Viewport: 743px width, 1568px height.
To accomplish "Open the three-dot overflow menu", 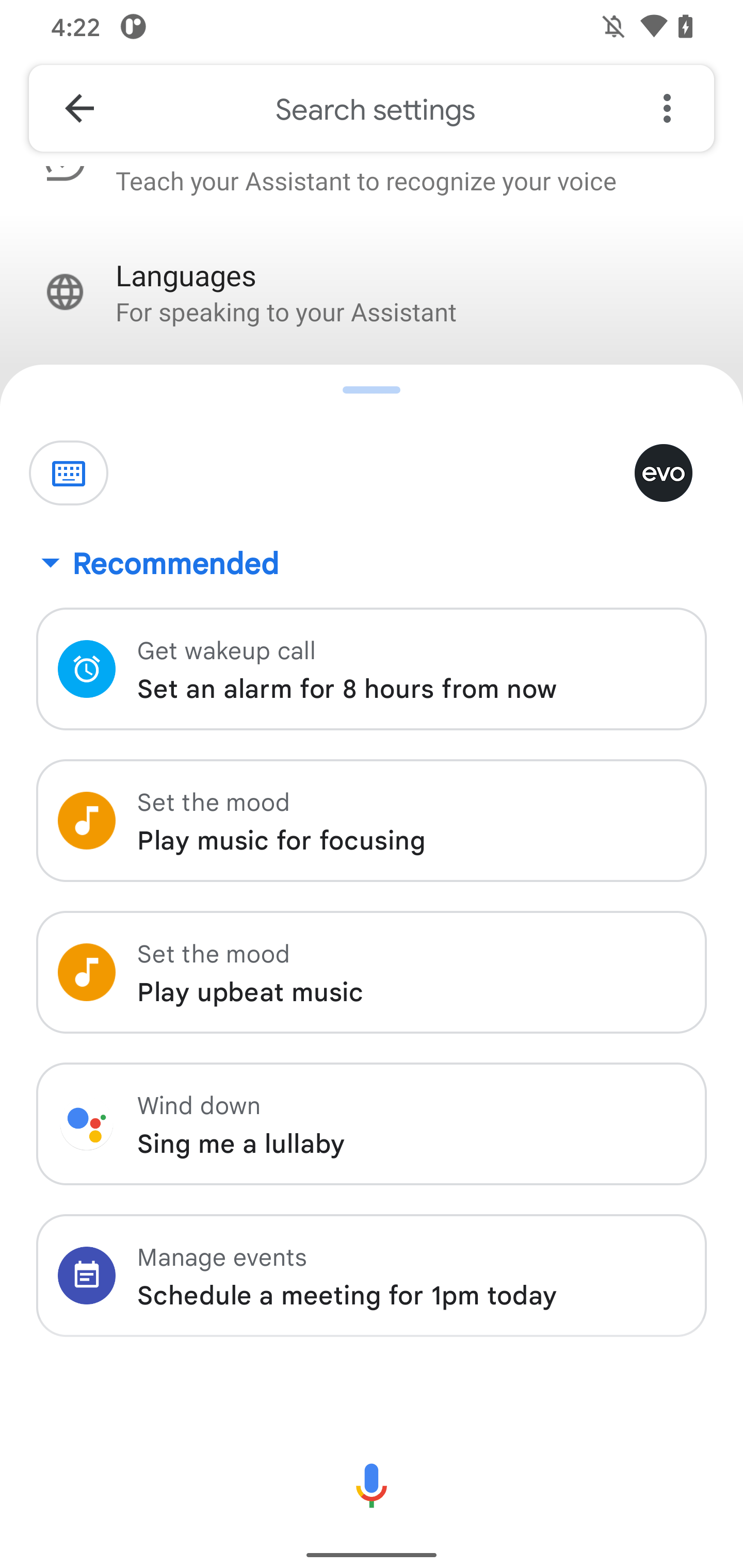I will [x=667, y=109].
